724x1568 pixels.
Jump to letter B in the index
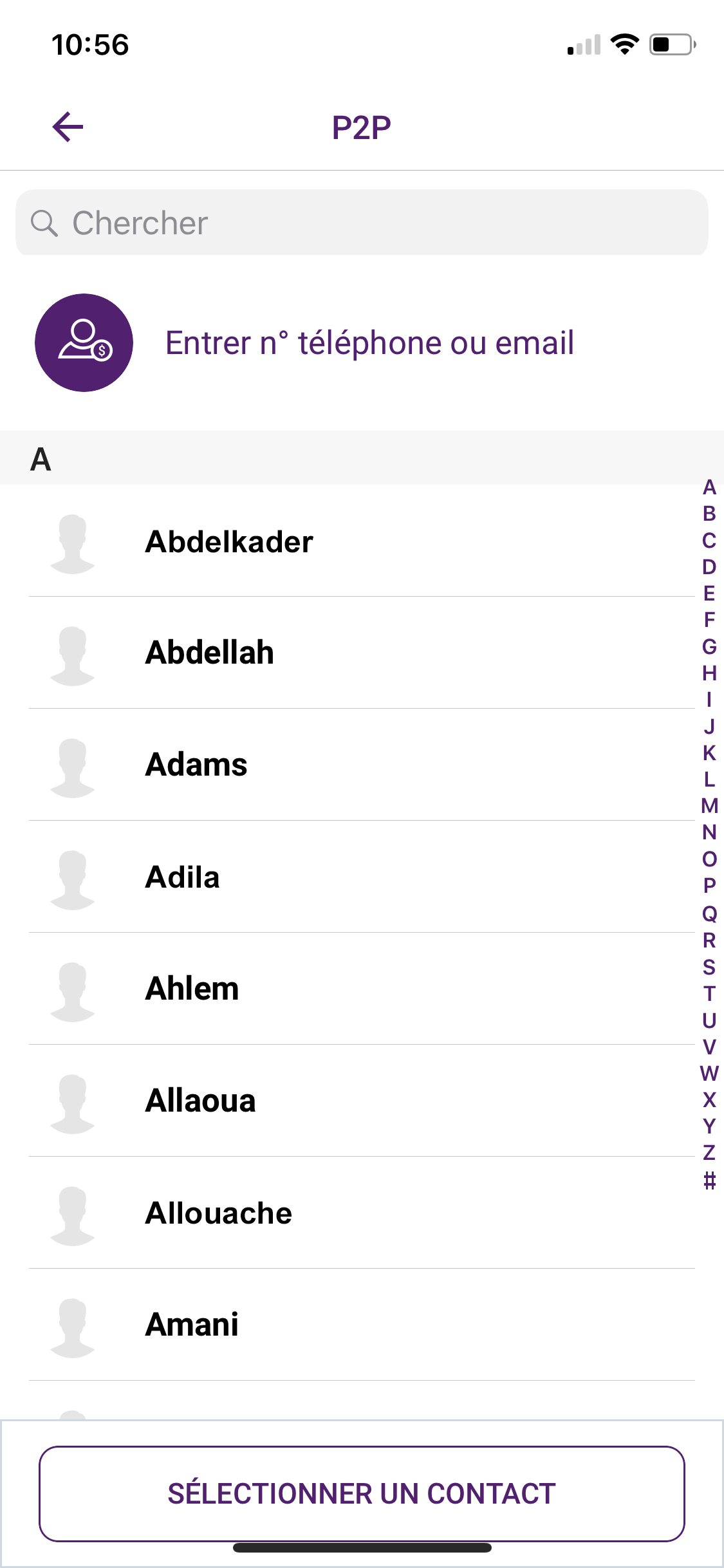click(709, 514)
